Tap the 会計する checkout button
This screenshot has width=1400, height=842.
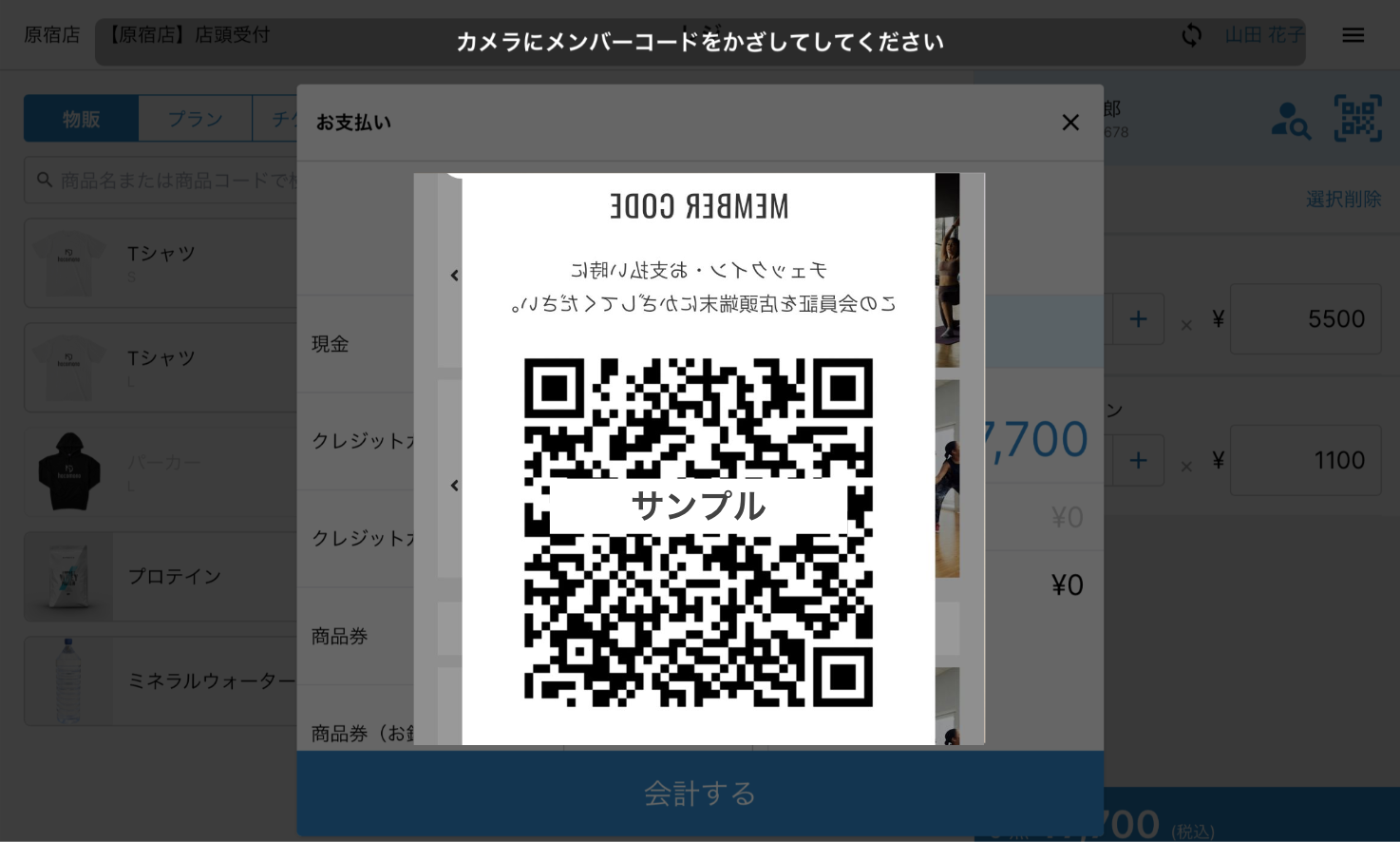coord(699,793)
